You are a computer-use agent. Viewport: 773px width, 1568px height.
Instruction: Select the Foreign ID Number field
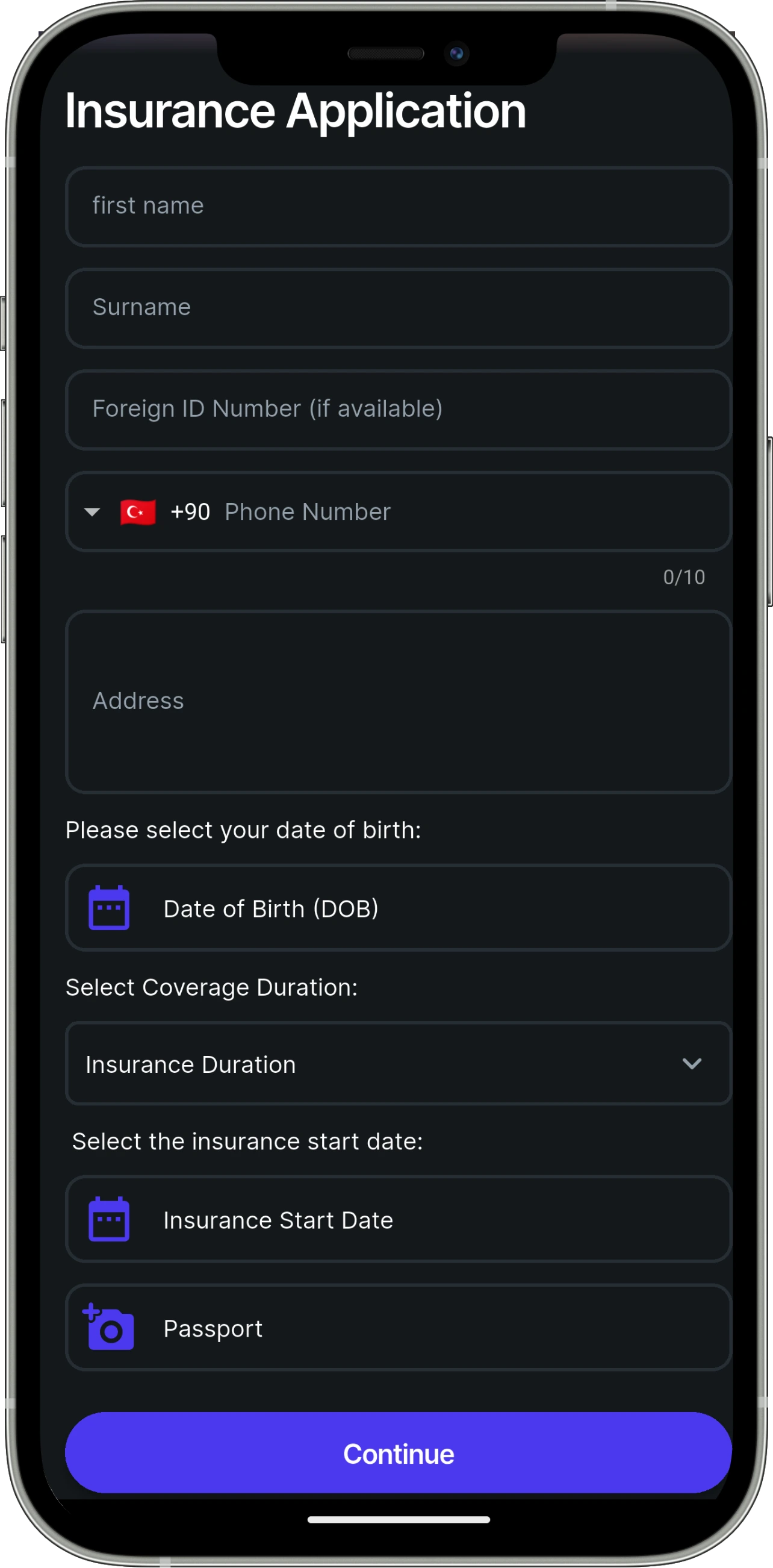tap(399, 409)
